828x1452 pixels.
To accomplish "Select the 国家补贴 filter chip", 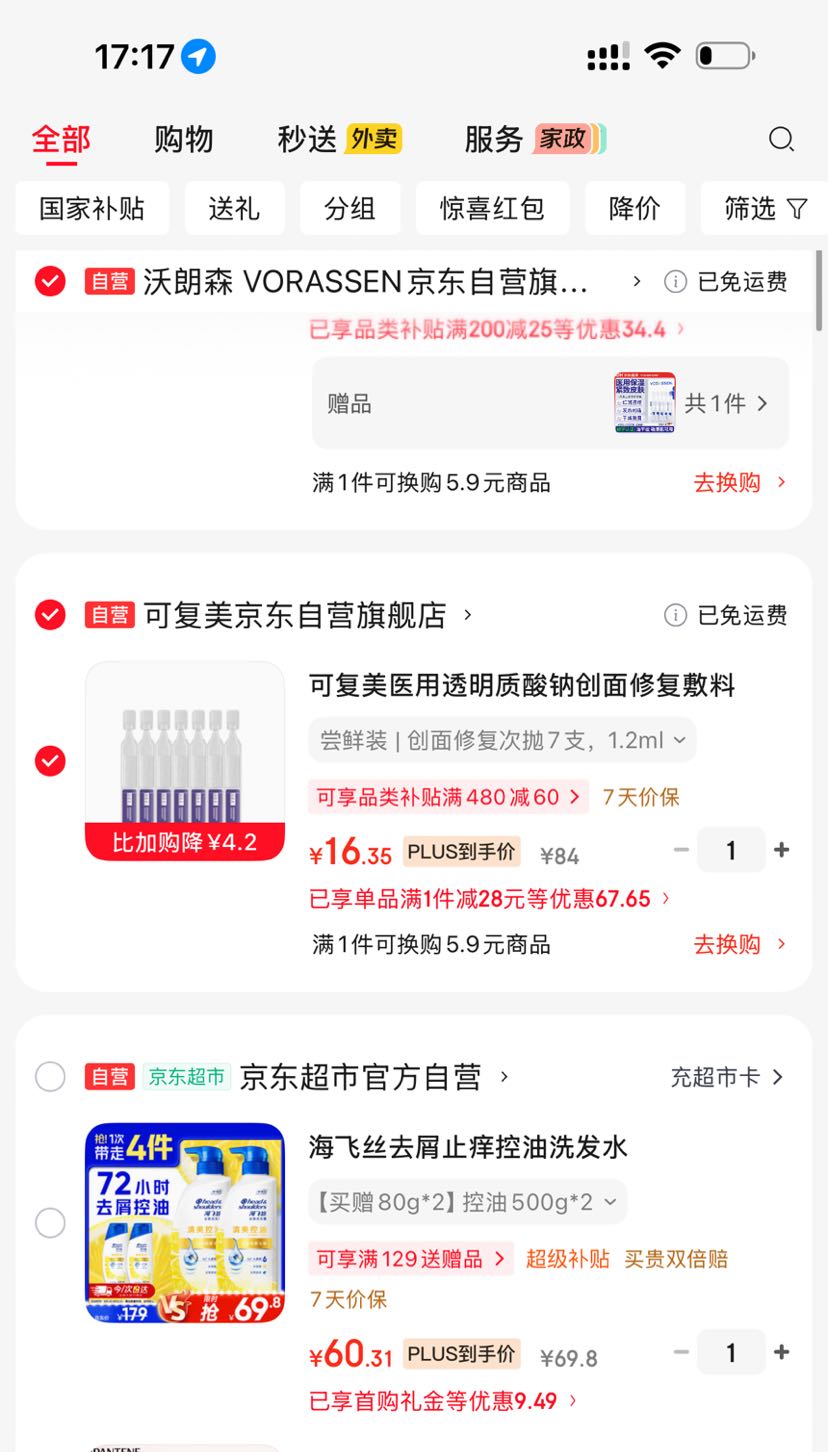I will click(92, 208).
